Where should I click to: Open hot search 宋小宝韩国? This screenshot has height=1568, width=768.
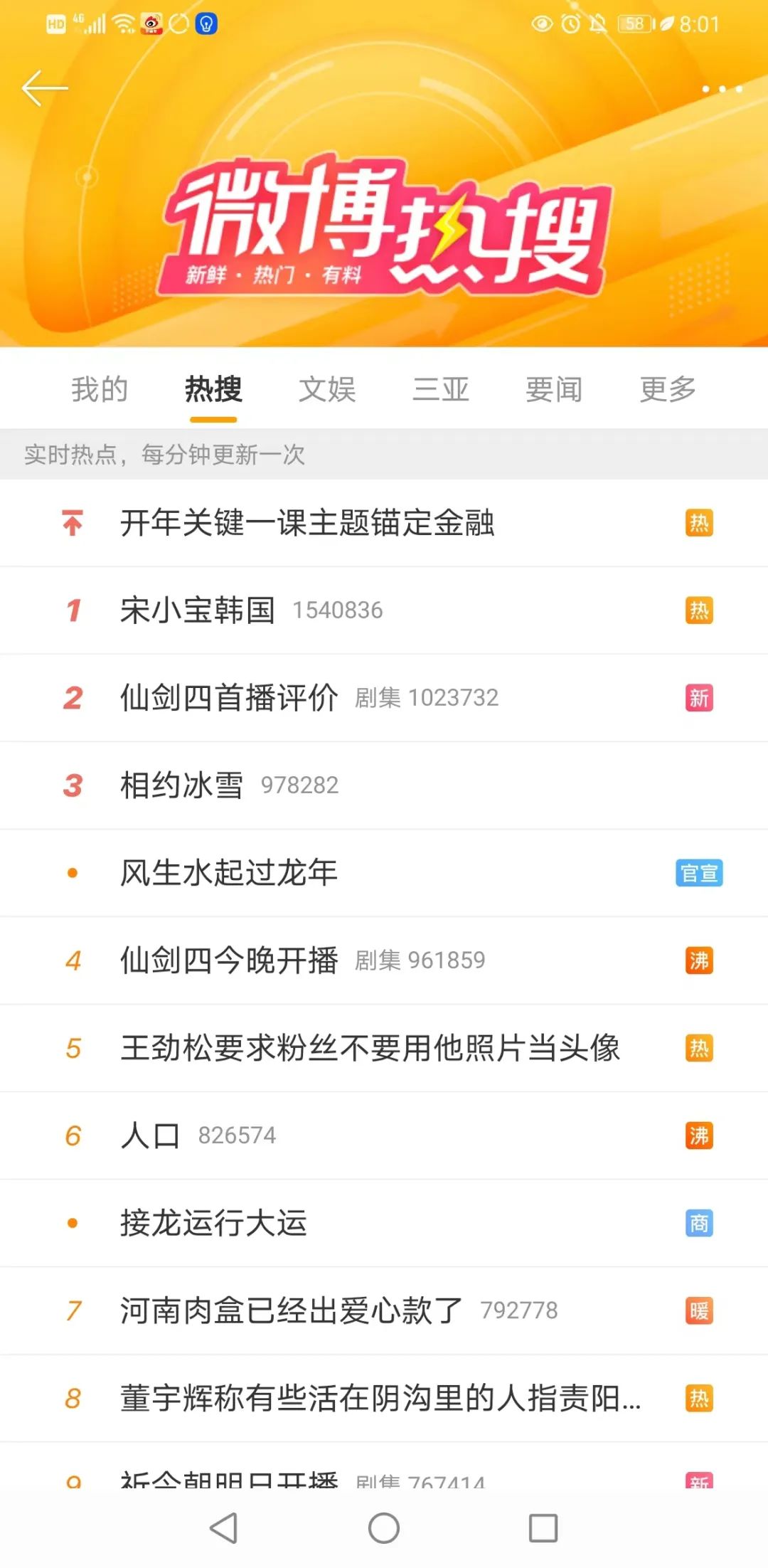(x=384, y=610)
